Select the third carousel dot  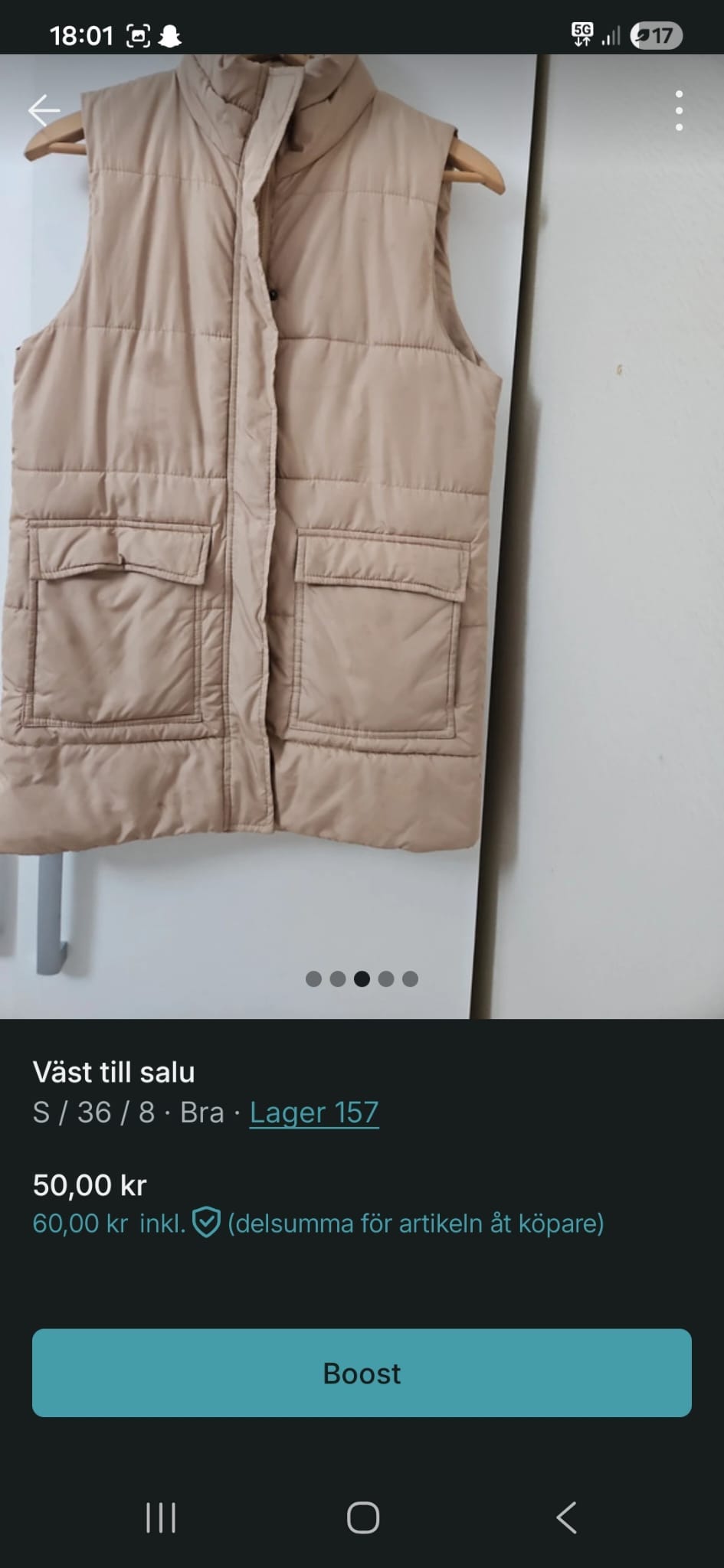click(362, 978)
